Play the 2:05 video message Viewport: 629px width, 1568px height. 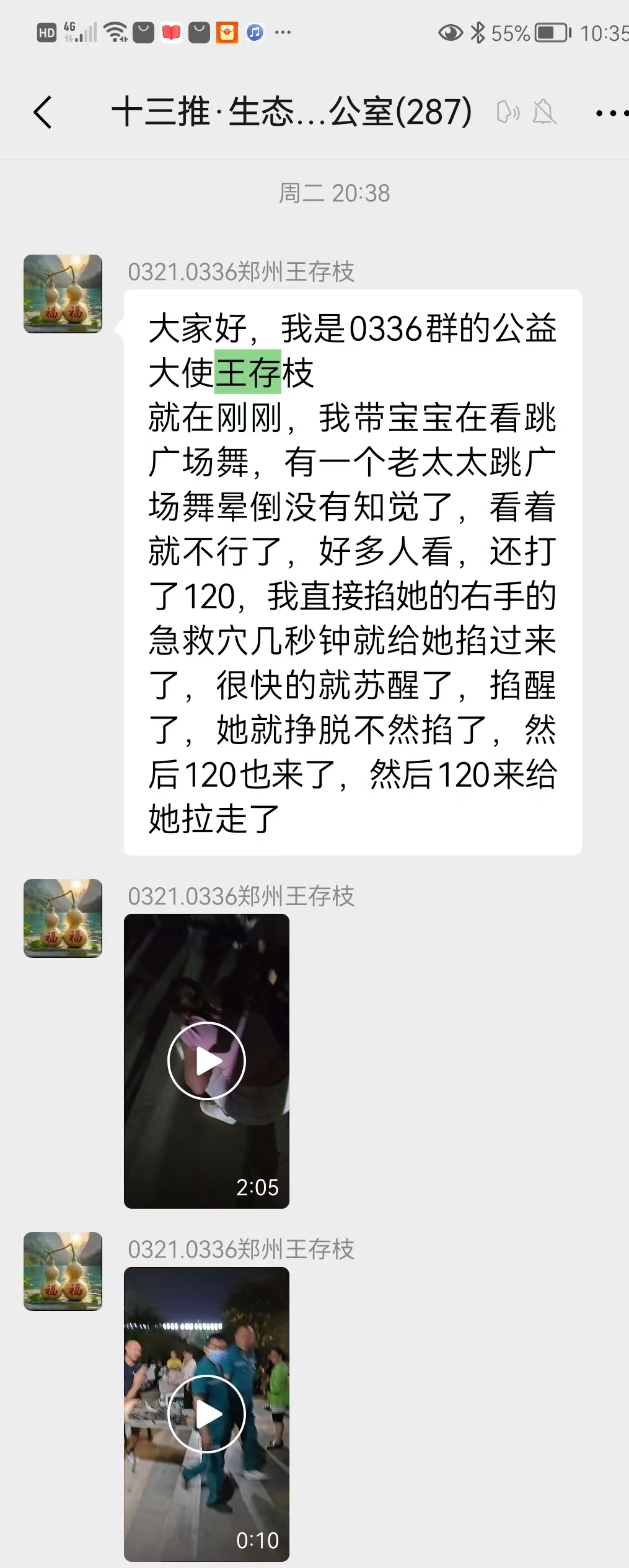[x=206, y=1061]
